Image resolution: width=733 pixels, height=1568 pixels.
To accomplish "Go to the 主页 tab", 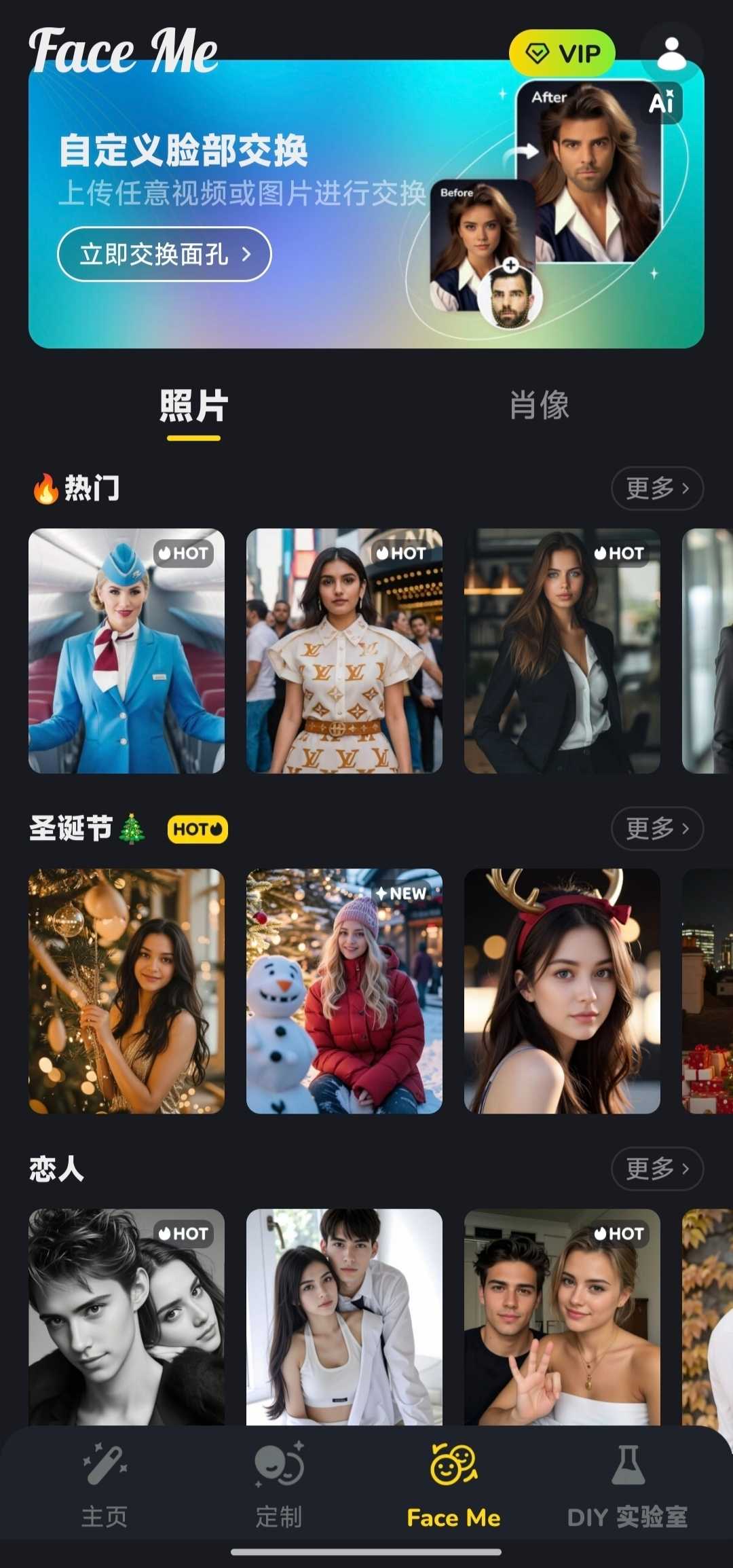I will pos(105,1486).
